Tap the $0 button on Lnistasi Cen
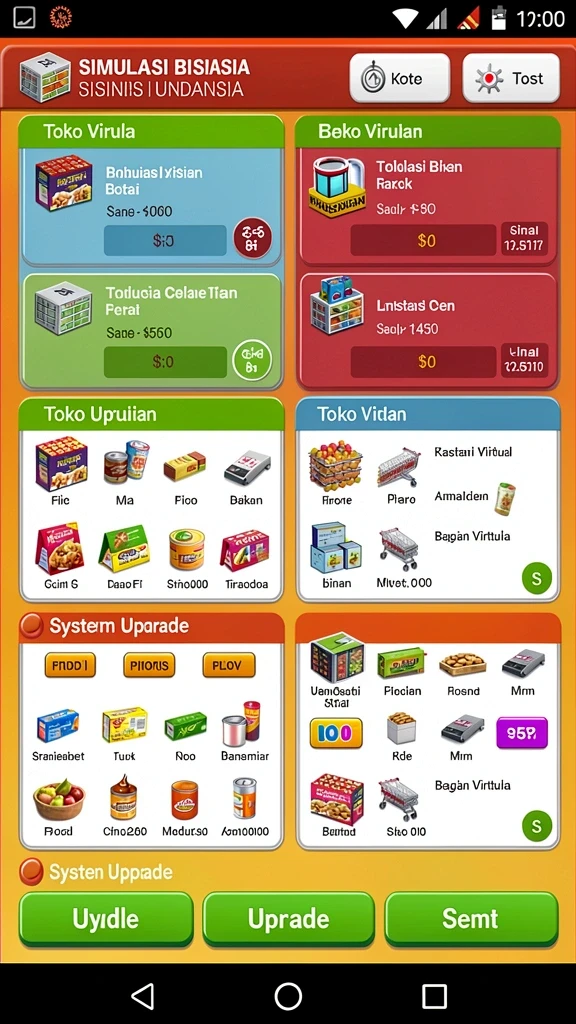This screenshot has height=1024, width=576. click(x=423, y=362)
